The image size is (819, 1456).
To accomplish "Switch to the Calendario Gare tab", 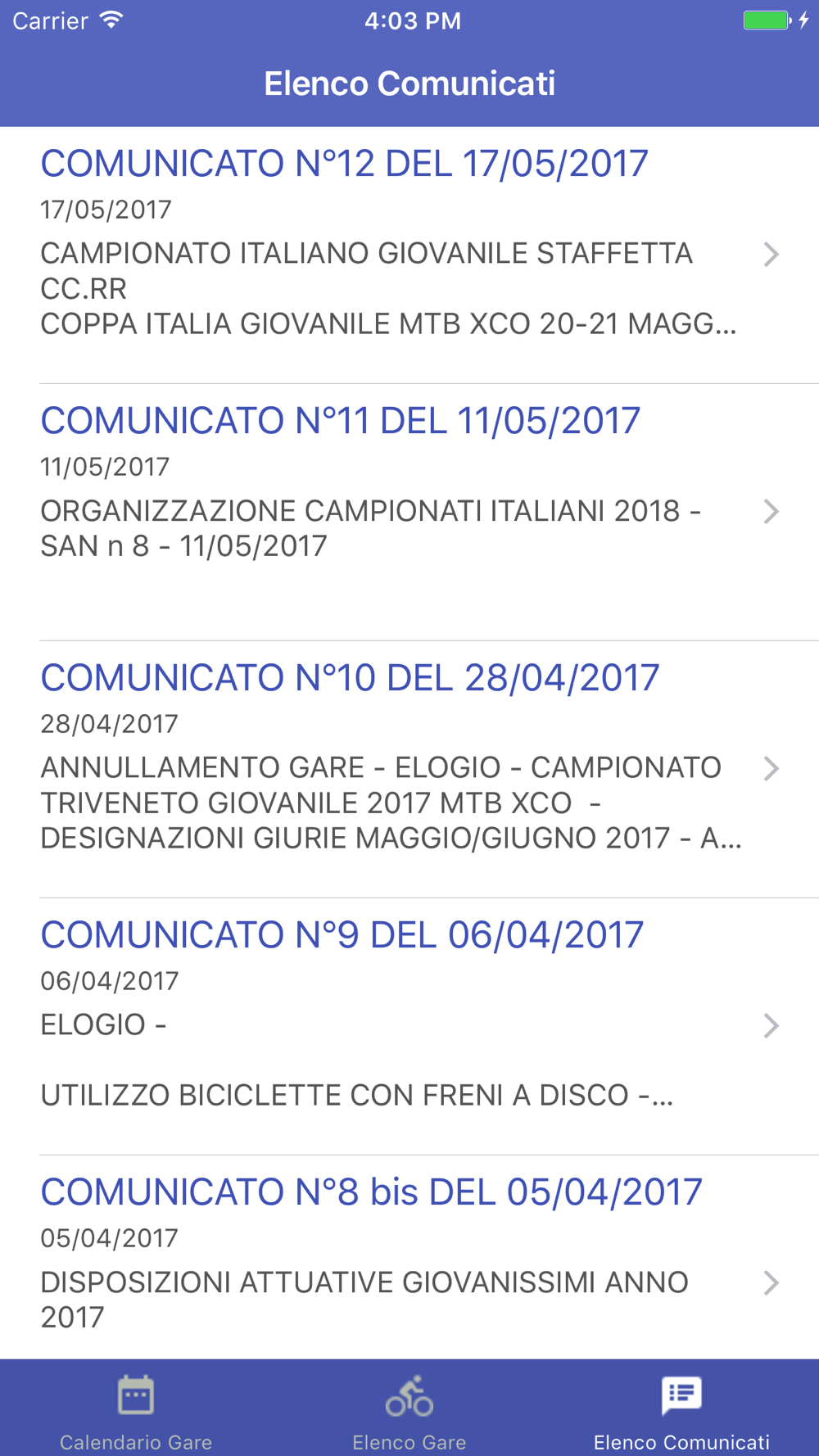I will [x=136, y=1409].
